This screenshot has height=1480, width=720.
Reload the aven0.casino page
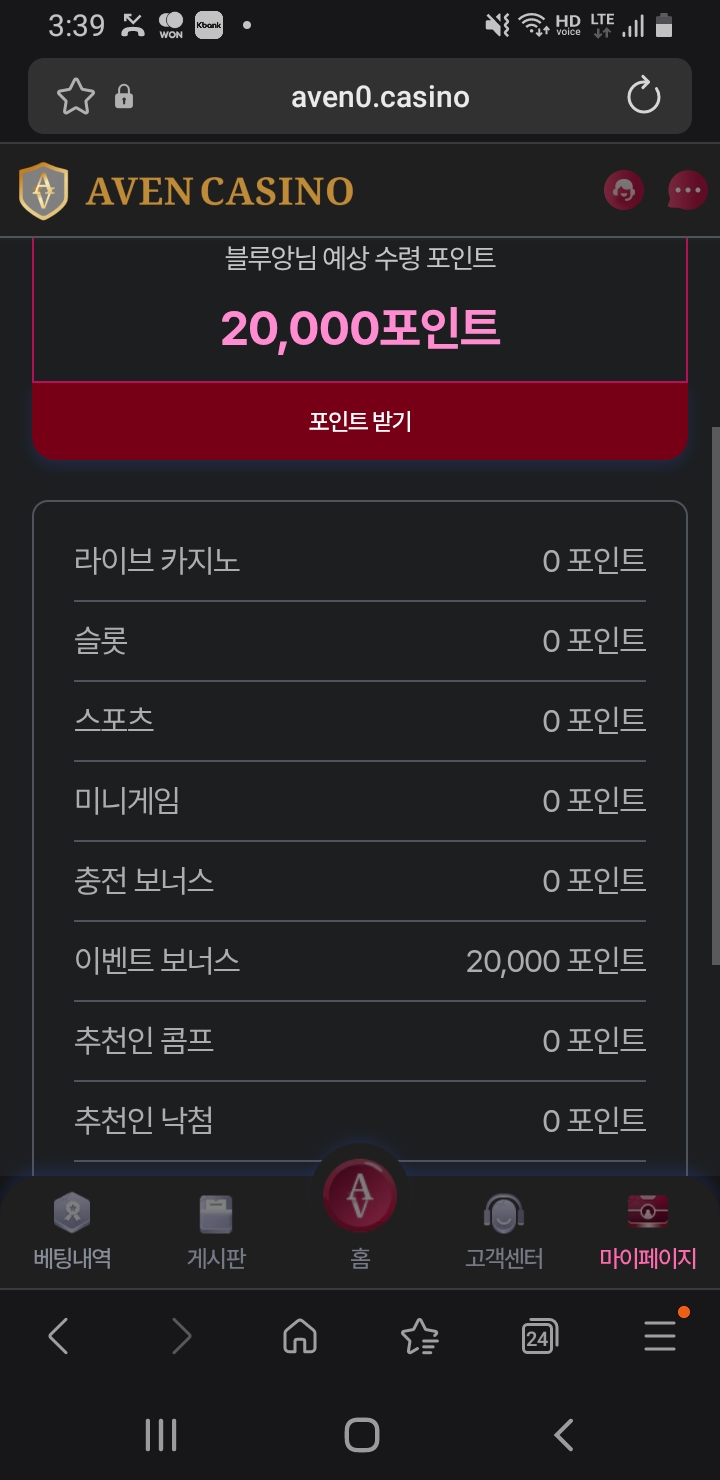[644, 96]
